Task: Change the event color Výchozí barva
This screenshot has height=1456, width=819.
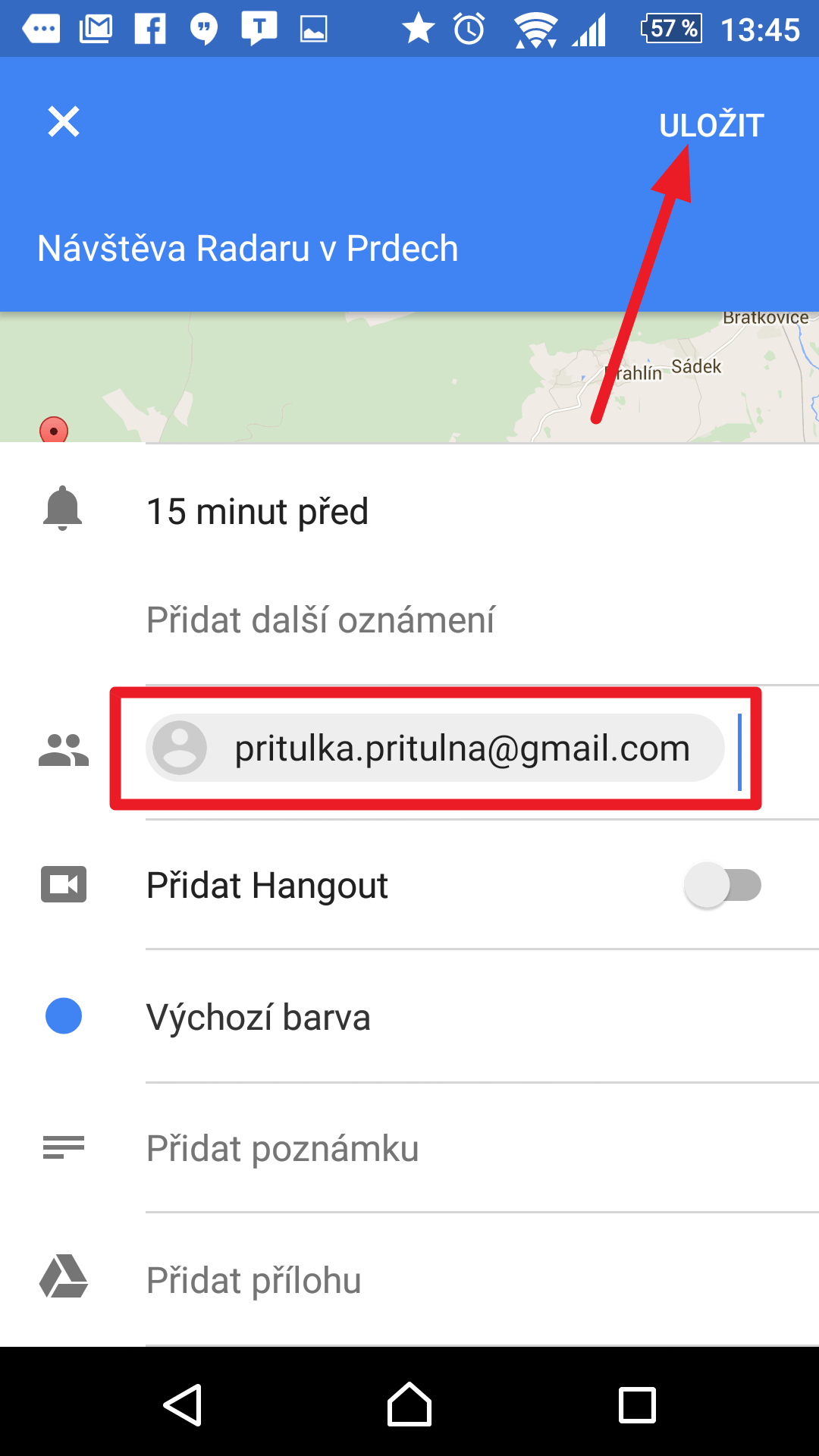Action: coord(258,1017)
